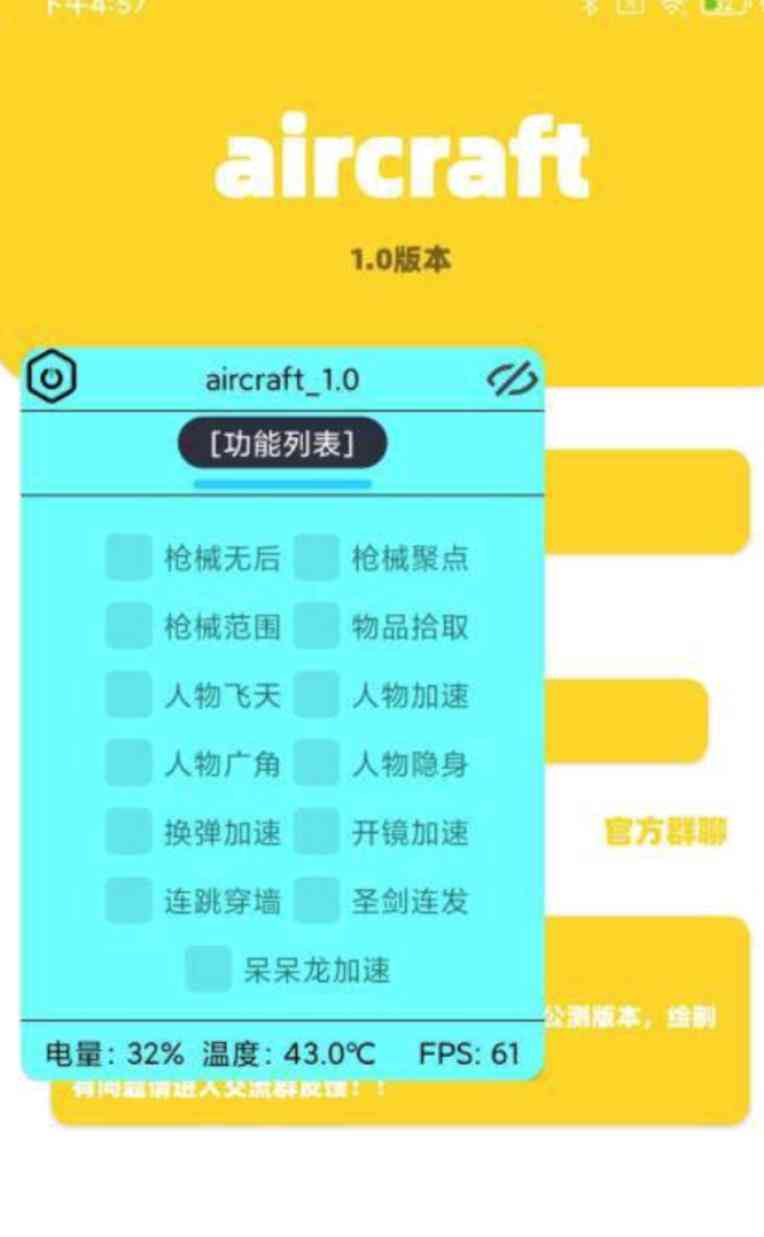
Task: Enable 圣剑连发 option
Action: pos(317,901)
